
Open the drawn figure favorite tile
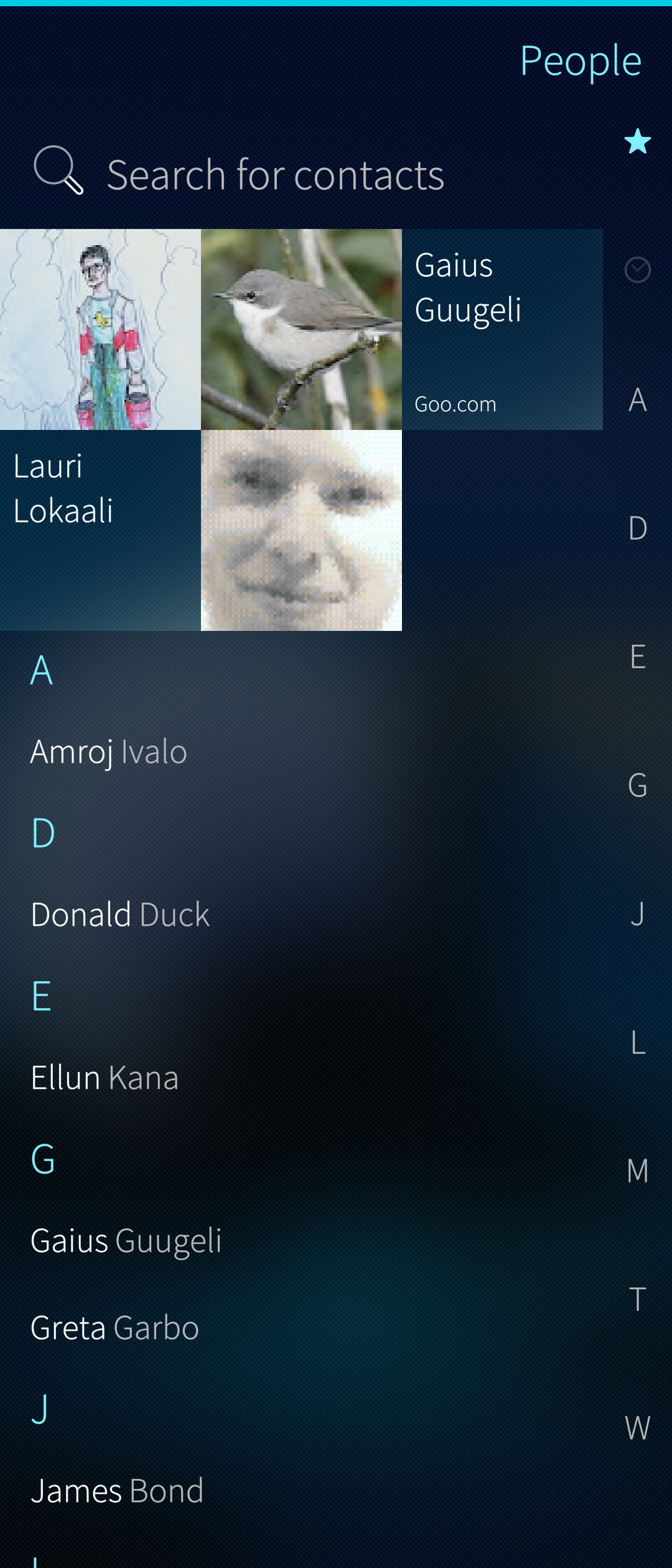tap(100, 329)
